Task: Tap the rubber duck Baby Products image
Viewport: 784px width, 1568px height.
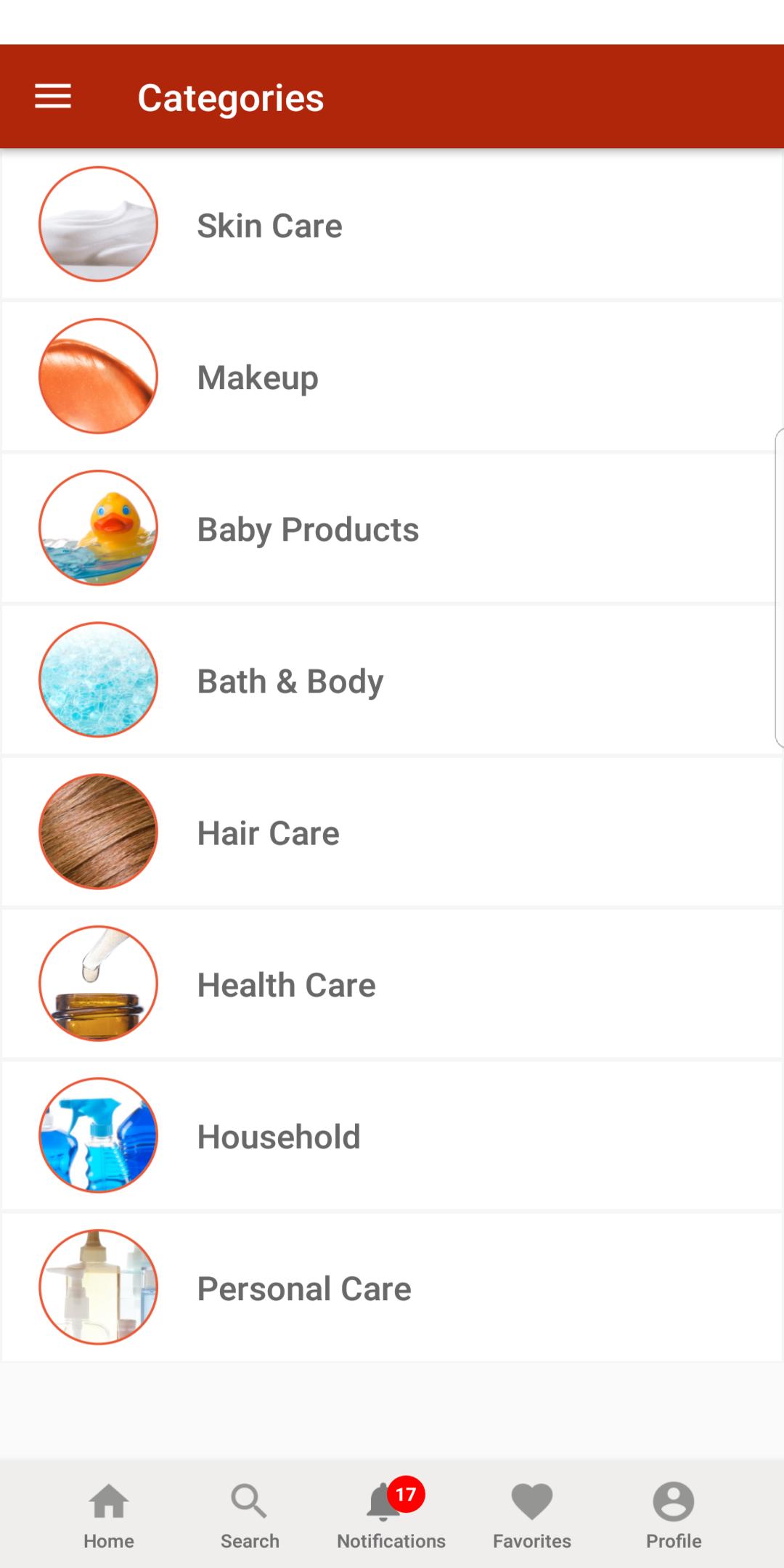Action: click(98, 528)
